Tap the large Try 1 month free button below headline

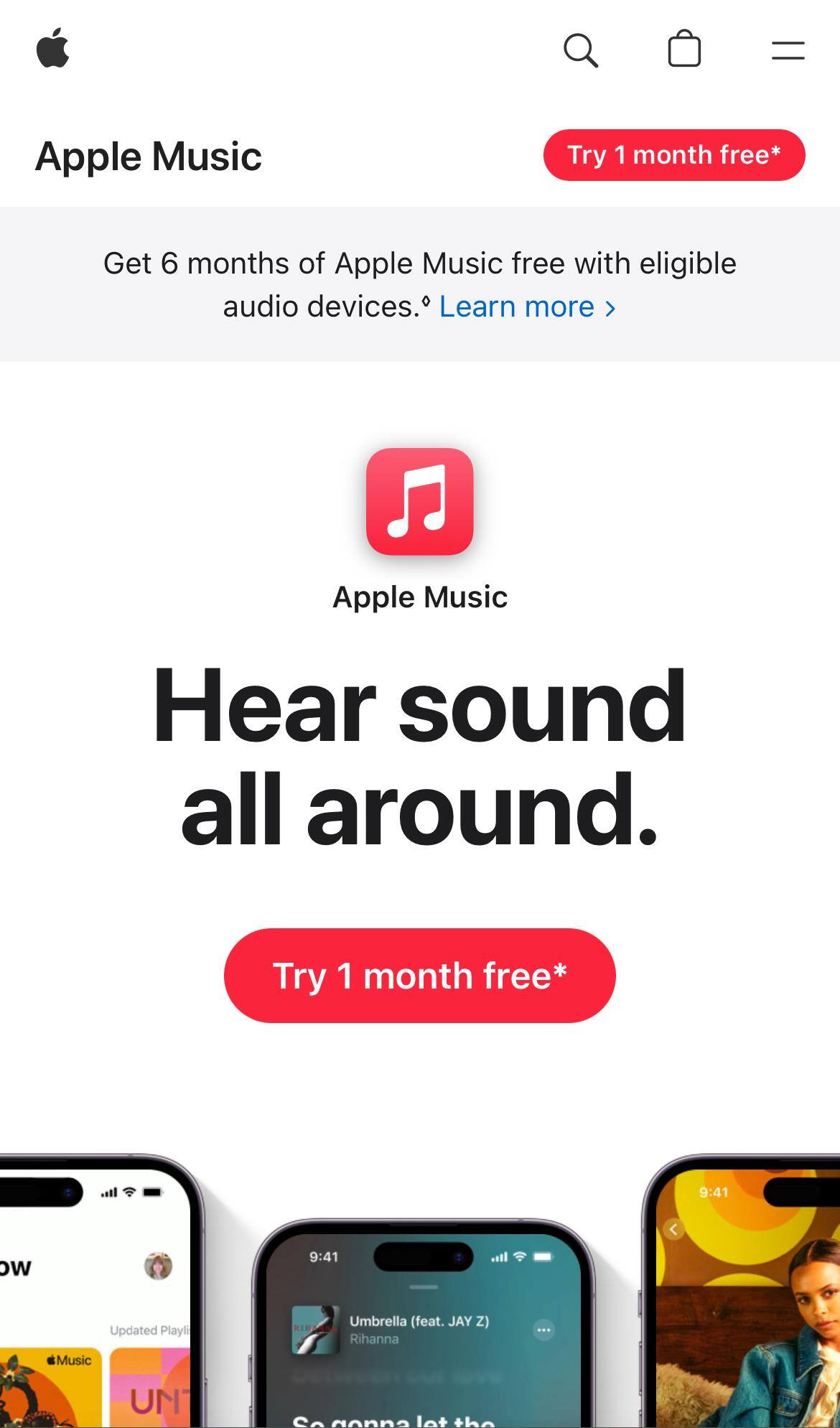(419, 975)
